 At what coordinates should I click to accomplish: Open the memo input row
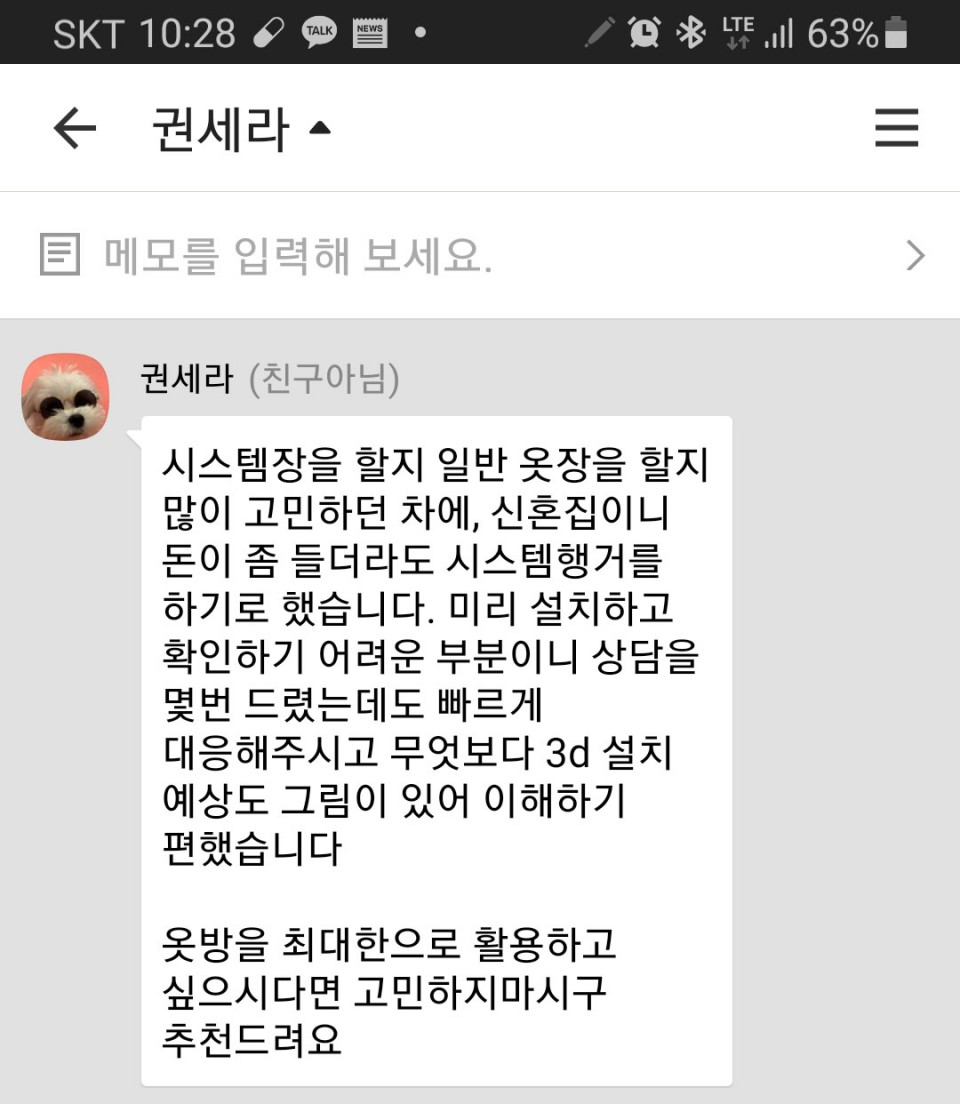click(480, 257)
